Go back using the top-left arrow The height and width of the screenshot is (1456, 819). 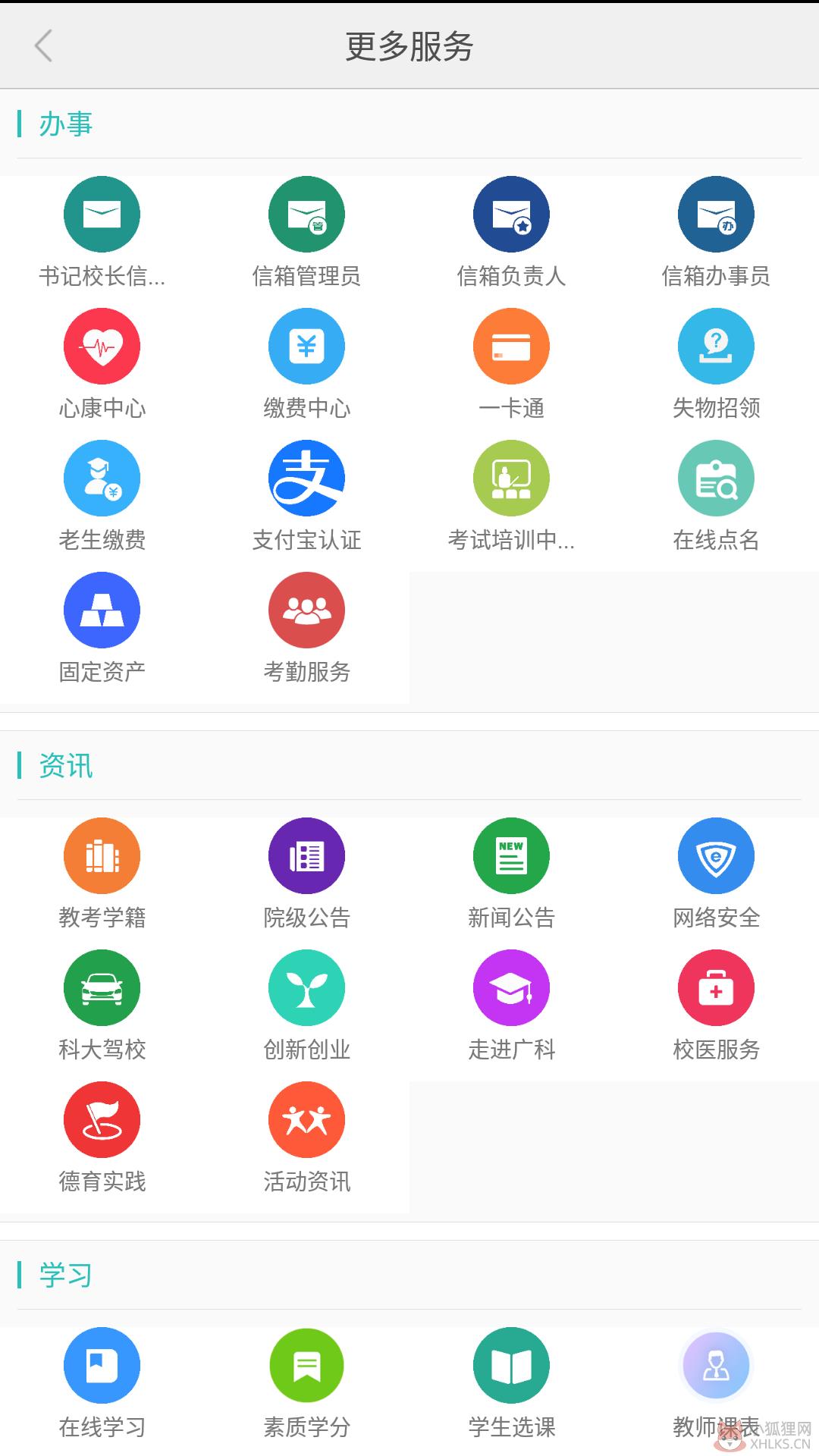coord(44,45)
